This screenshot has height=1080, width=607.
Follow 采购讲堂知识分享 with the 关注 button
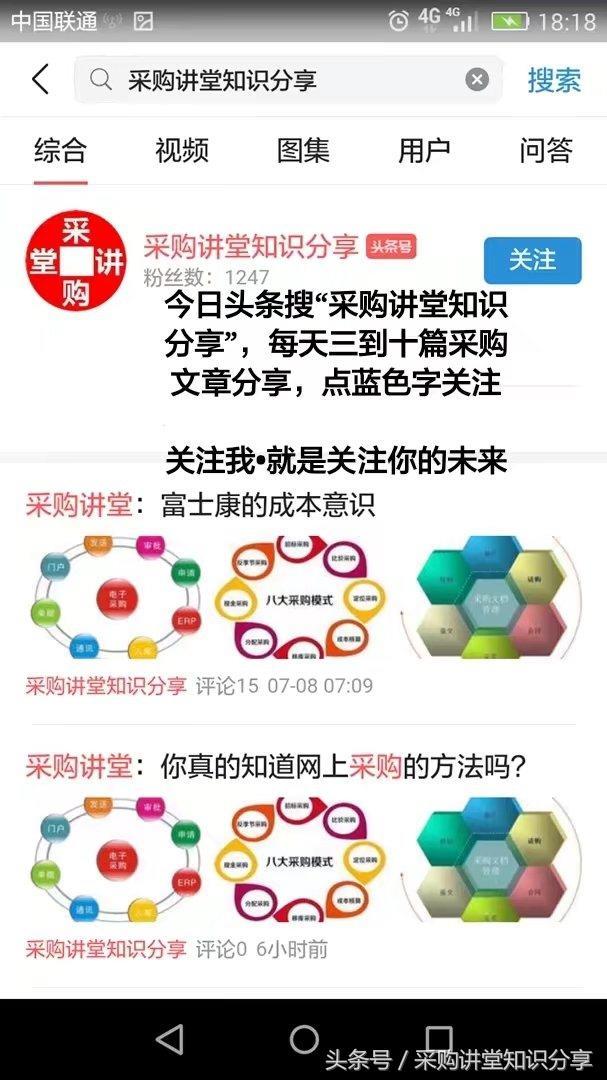point(532,260)
